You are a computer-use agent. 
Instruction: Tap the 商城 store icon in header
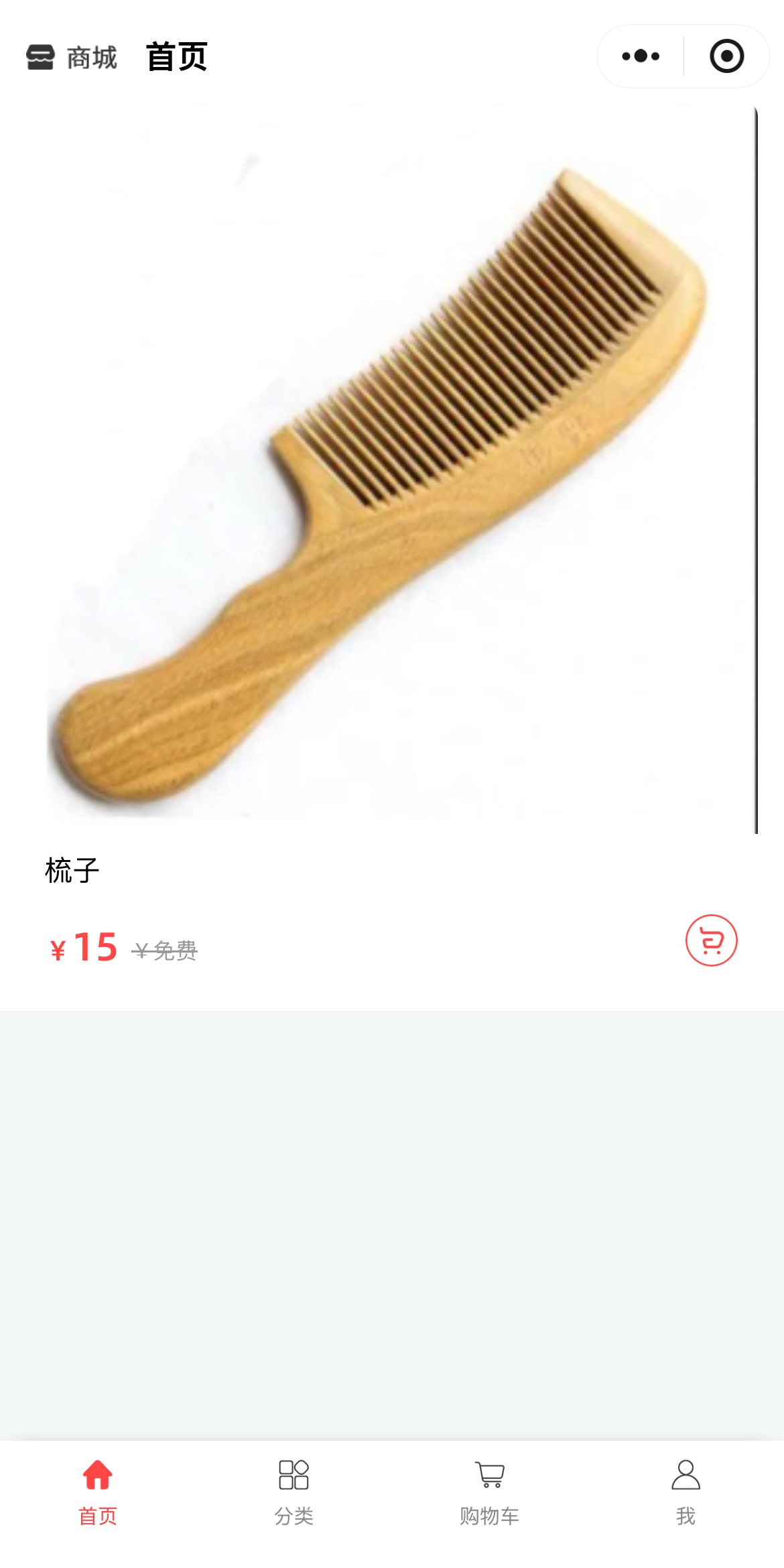(41, 58)
